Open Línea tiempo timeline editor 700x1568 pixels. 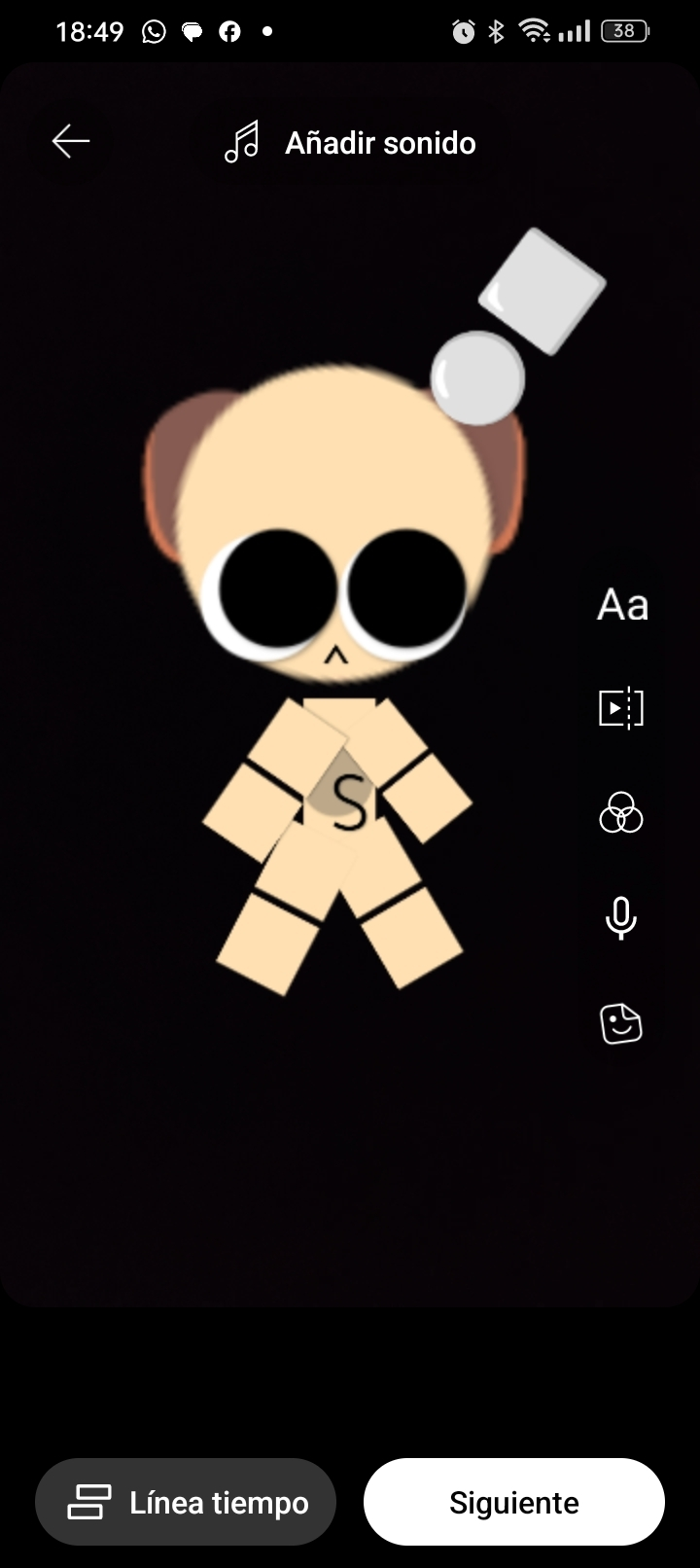186,1502
